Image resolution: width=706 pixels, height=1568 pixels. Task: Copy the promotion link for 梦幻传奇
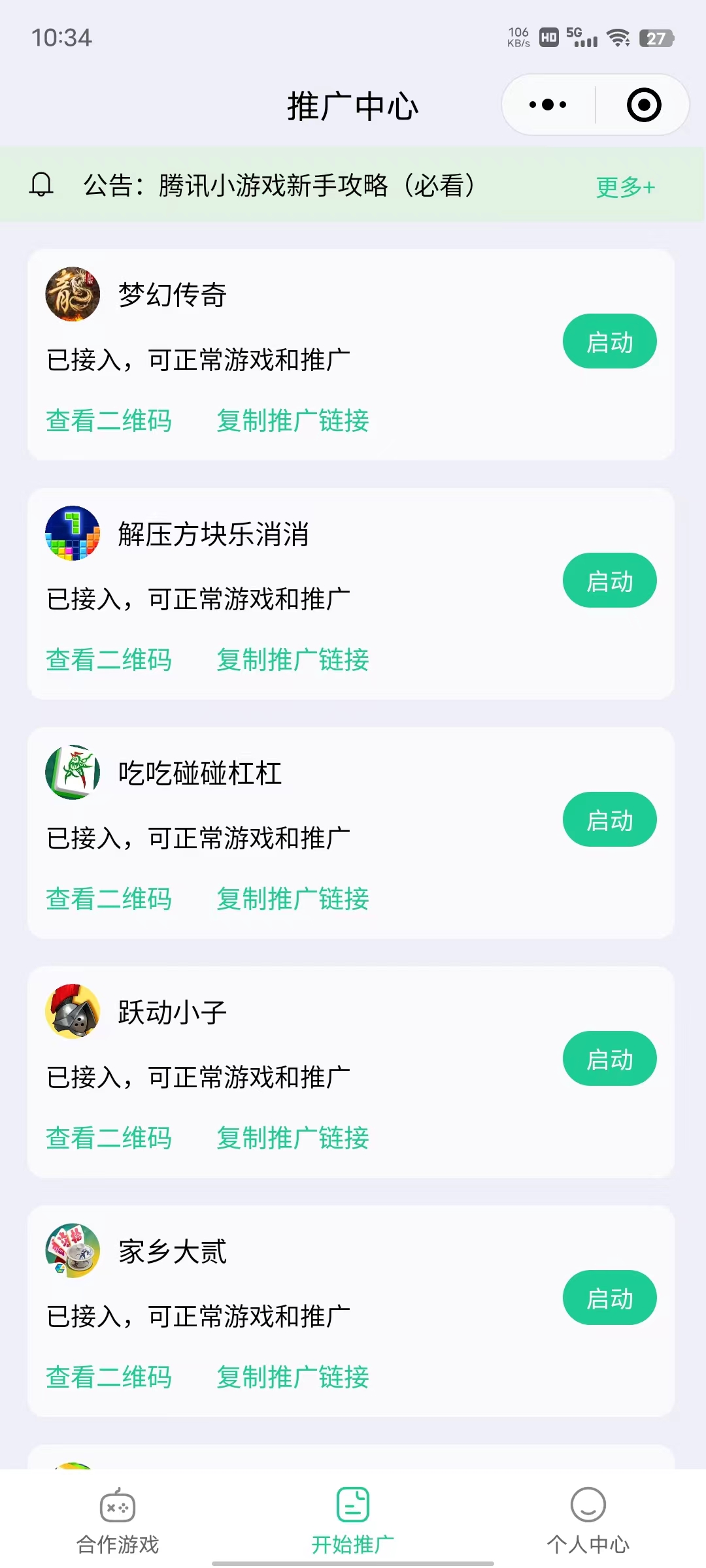coord(293,420)
